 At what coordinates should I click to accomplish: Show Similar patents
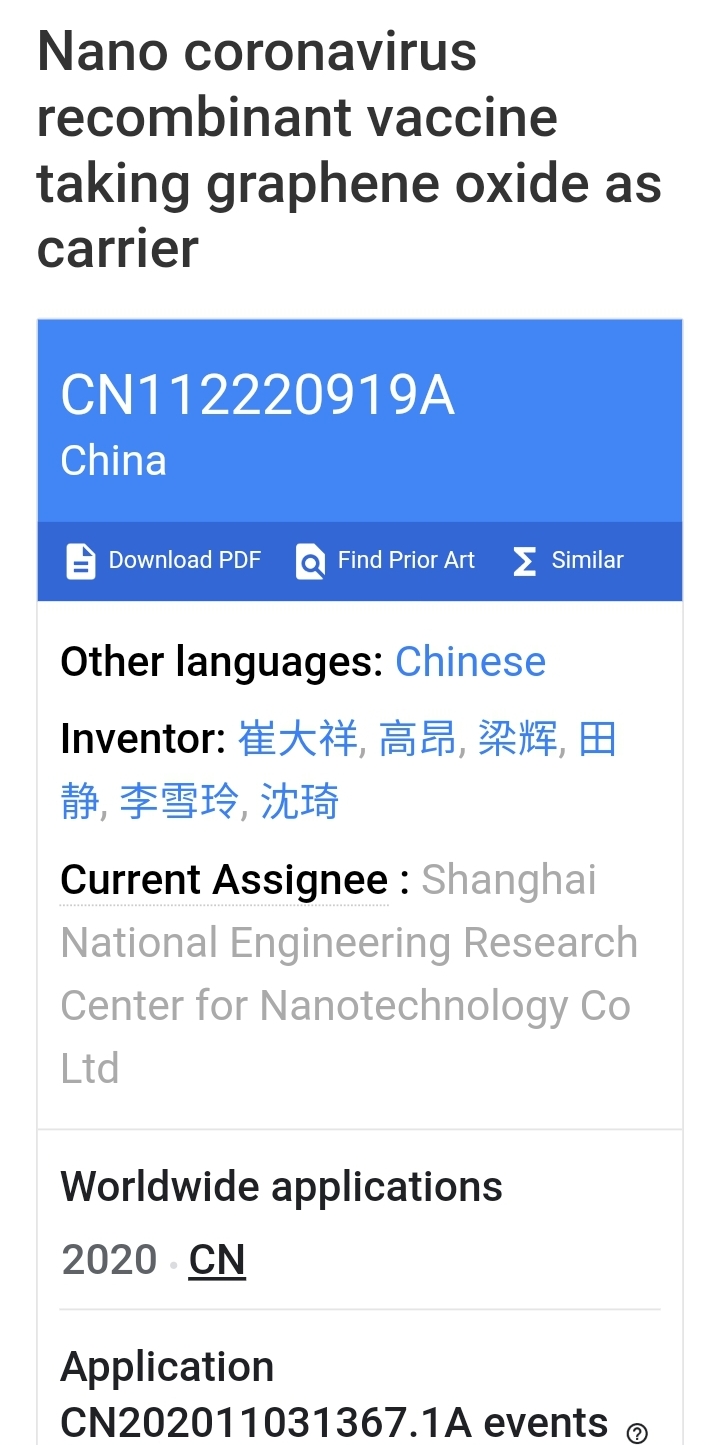568,561
